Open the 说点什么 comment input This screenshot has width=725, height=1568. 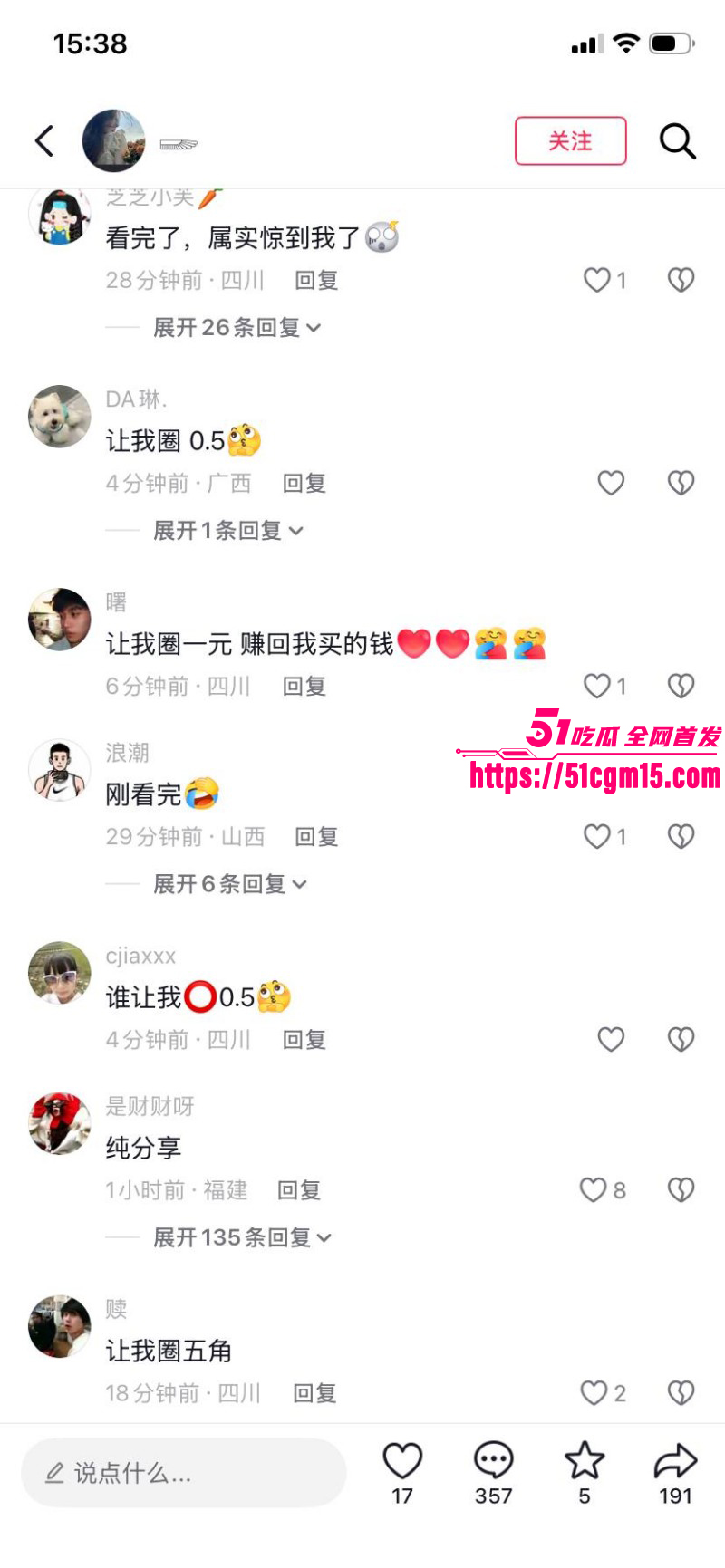(x=184, y=1474)
